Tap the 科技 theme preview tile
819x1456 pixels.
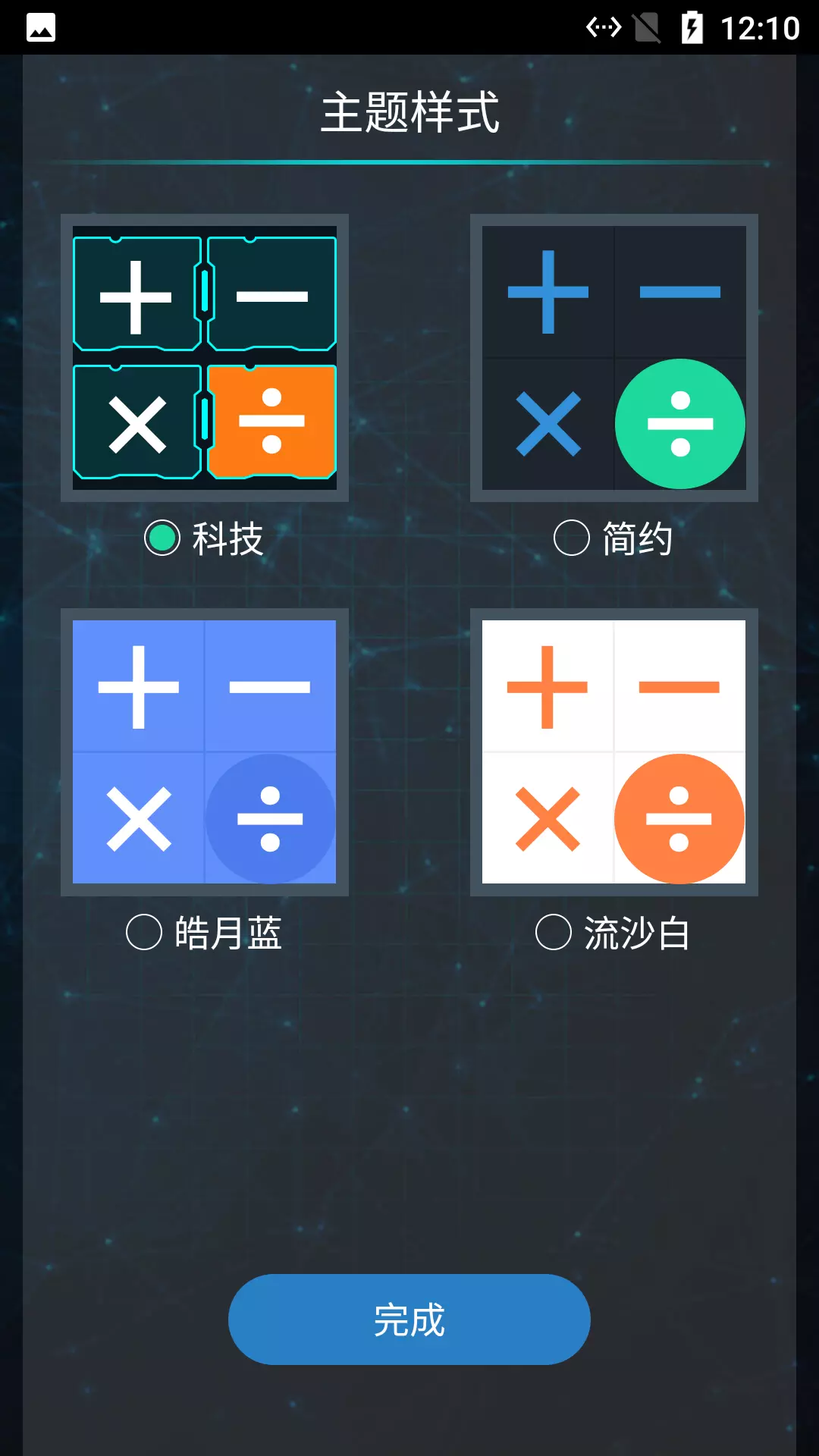pyautogui.click(x=205, y=358)
